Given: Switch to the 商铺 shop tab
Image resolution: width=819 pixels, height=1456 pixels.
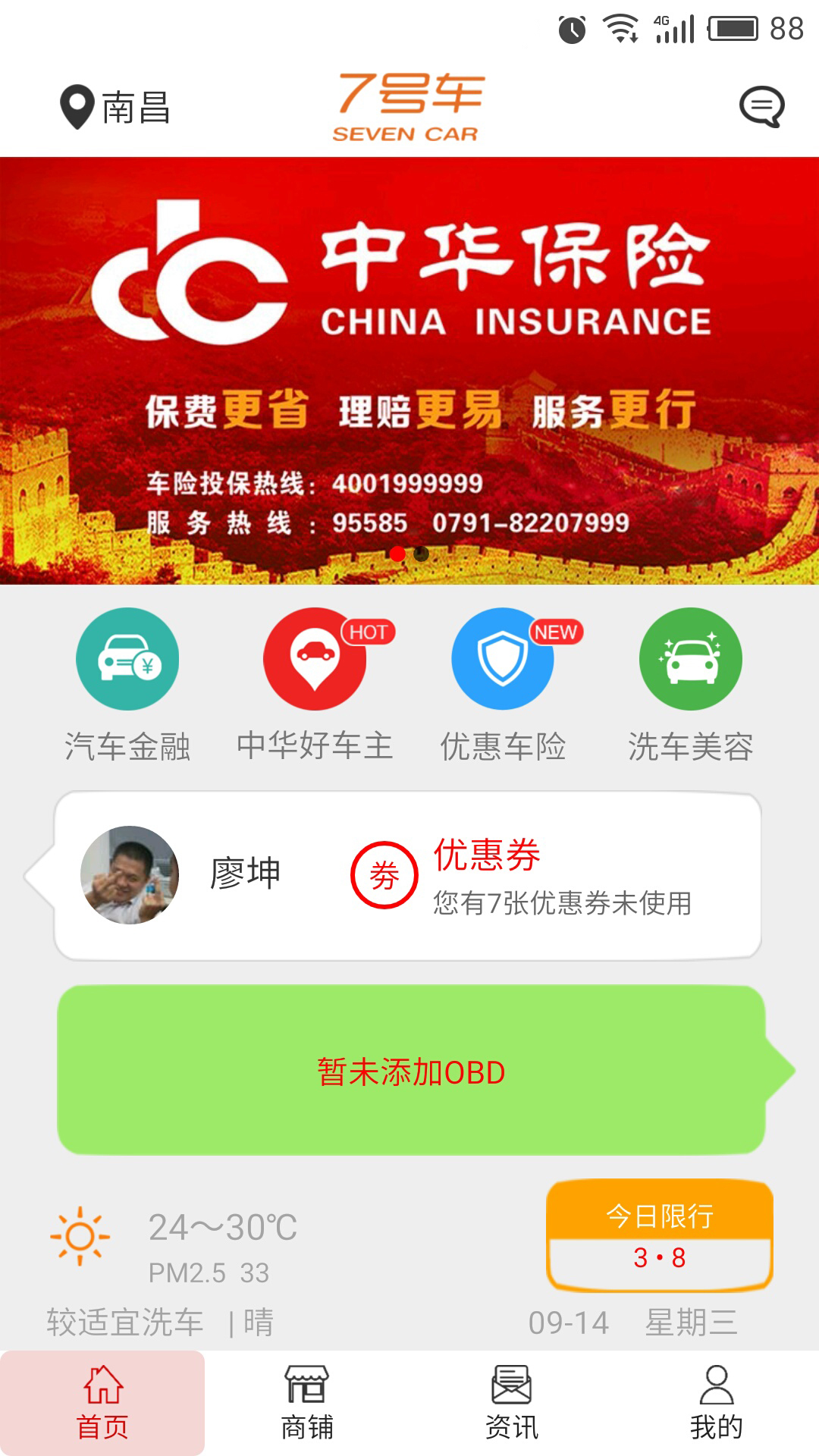Looking at the screenshot, I should 307,1403.
